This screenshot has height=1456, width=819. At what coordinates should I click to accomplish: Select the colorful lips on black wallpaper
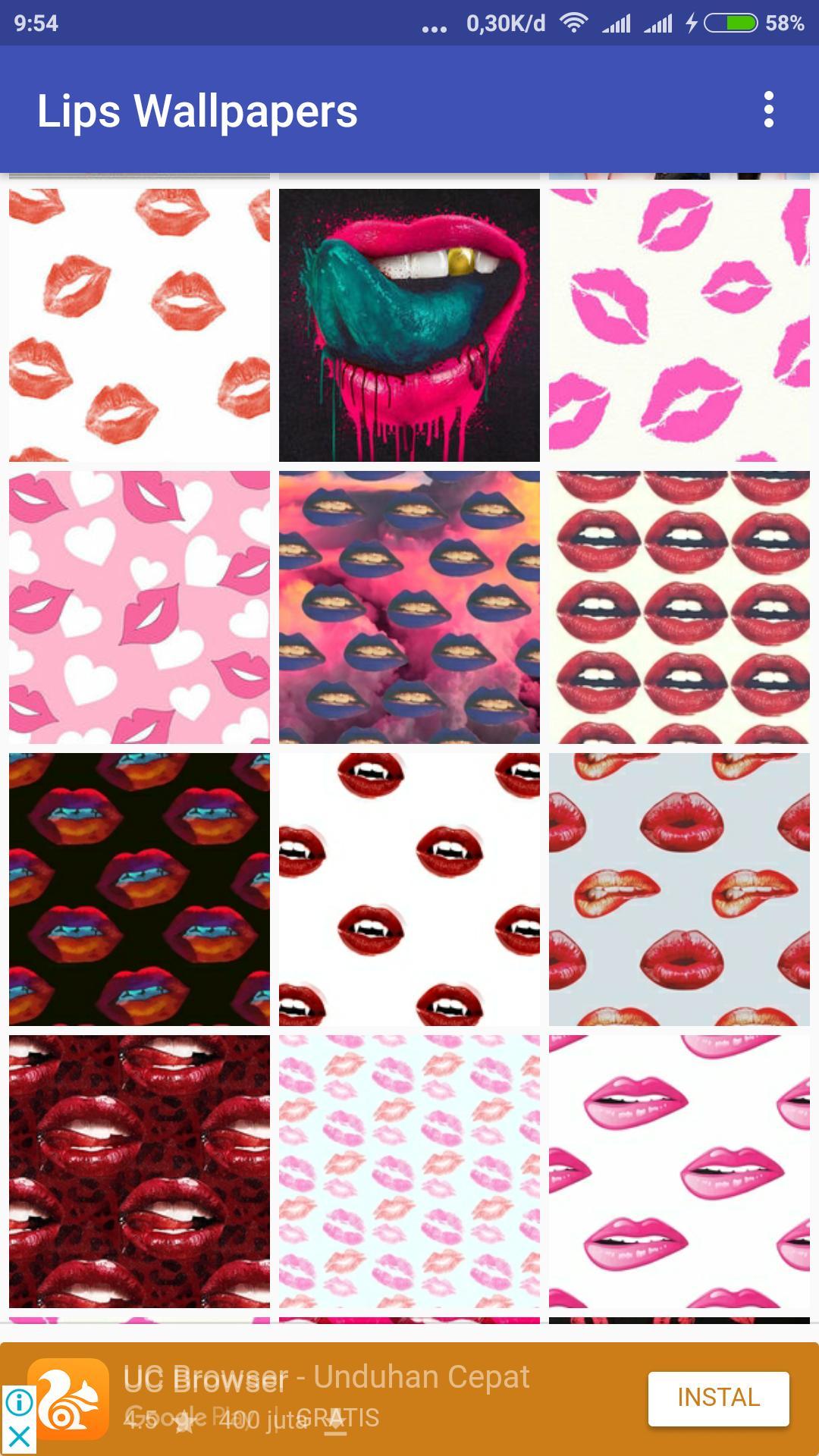[139, 889]
